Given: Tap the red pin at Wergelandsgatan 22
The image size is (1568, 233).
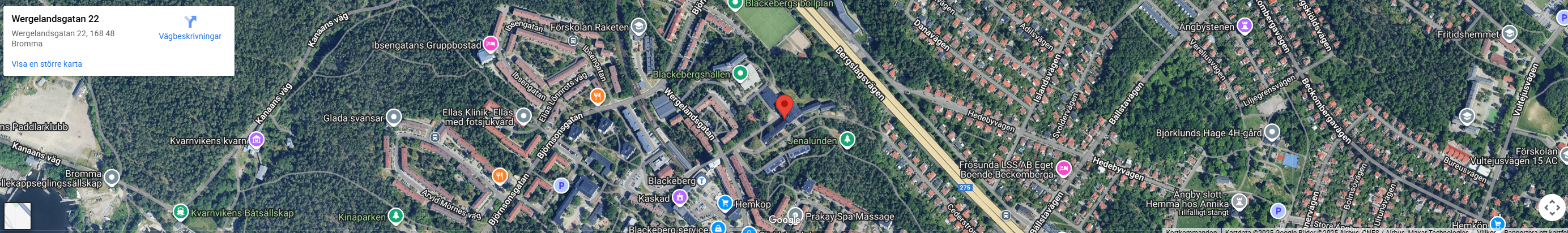Looking at the screenshot, I should click(x=784, y=106).
